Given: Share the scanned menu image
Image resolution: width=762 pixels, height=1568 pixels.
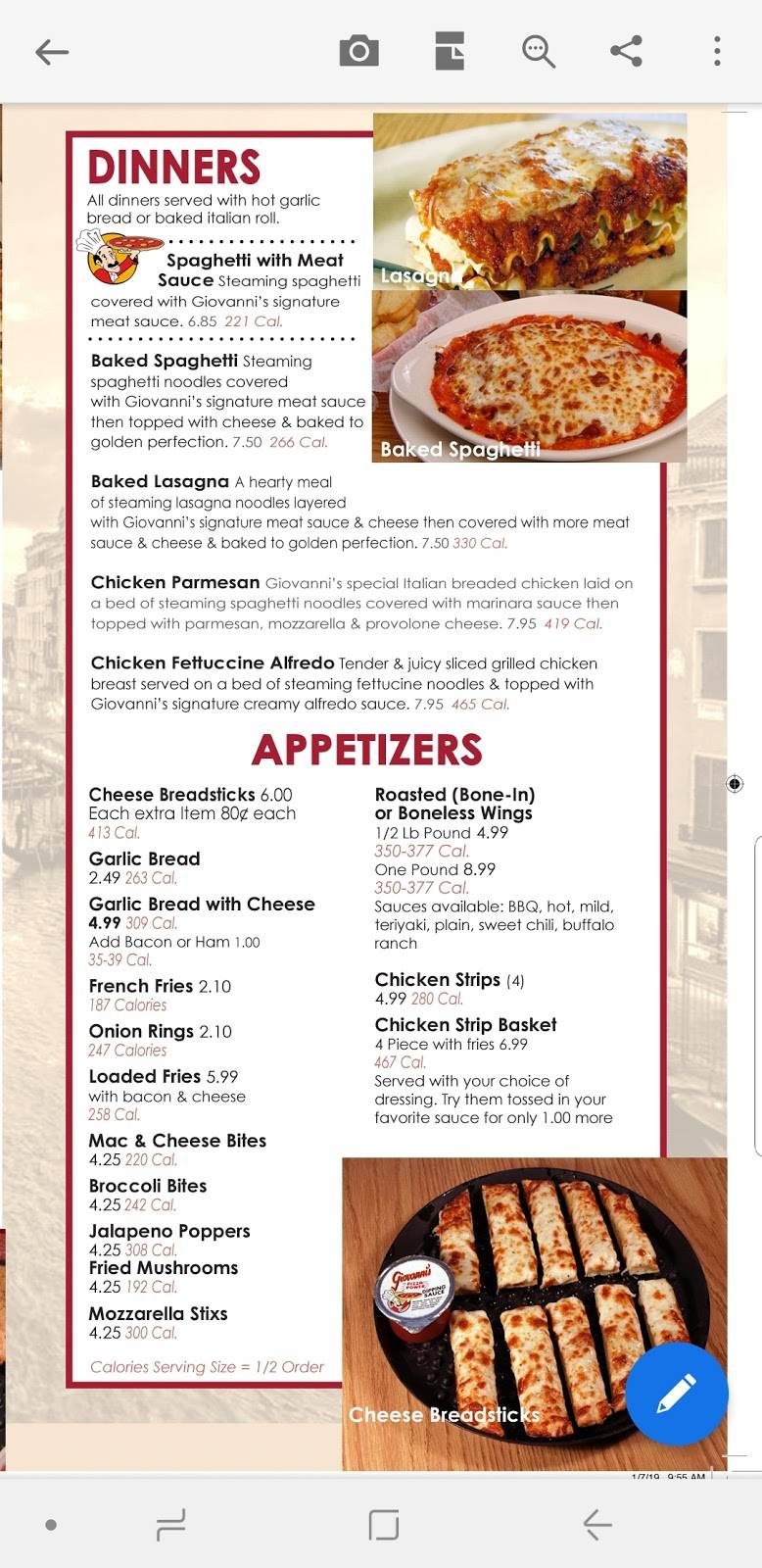Looking at the screenshot, I should 627,52.
